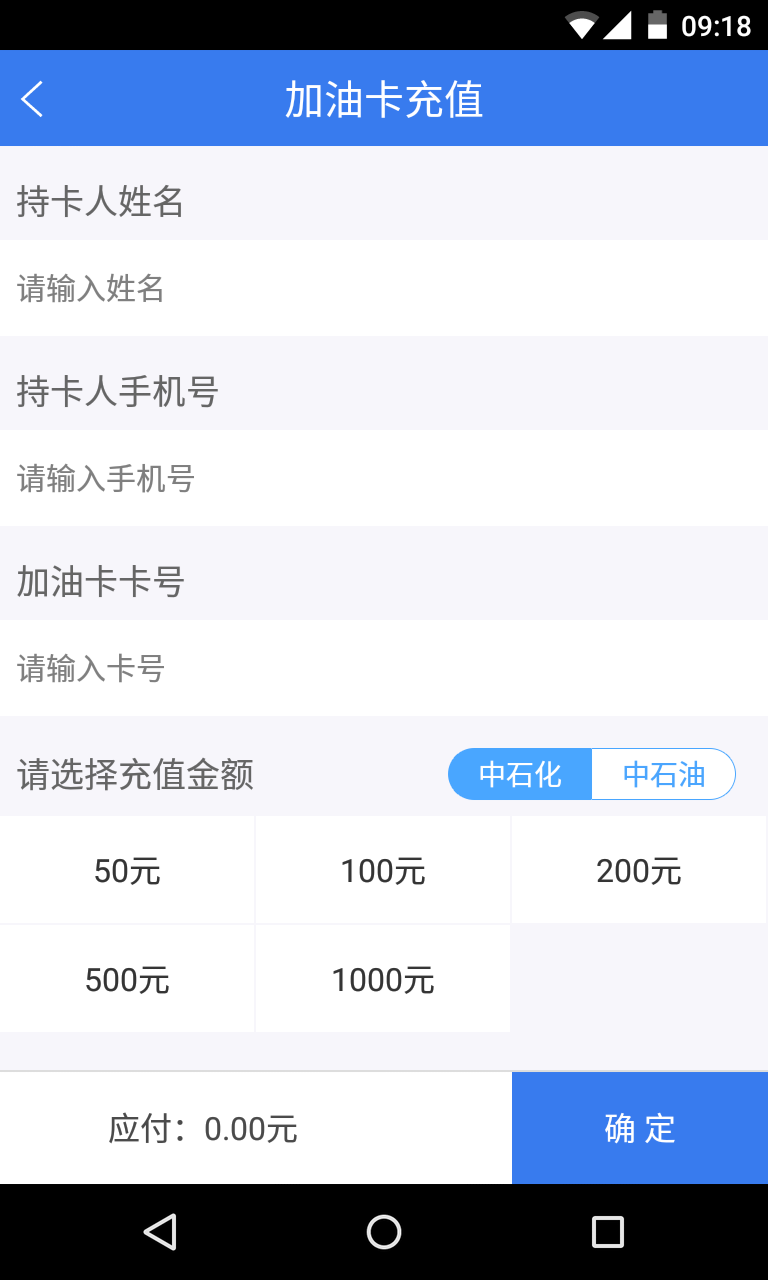Select the 50元 recharge amount
Image resolution: width=768 pixels, height=1280 pixels.
pyautogui.click(x=127, y=871)
